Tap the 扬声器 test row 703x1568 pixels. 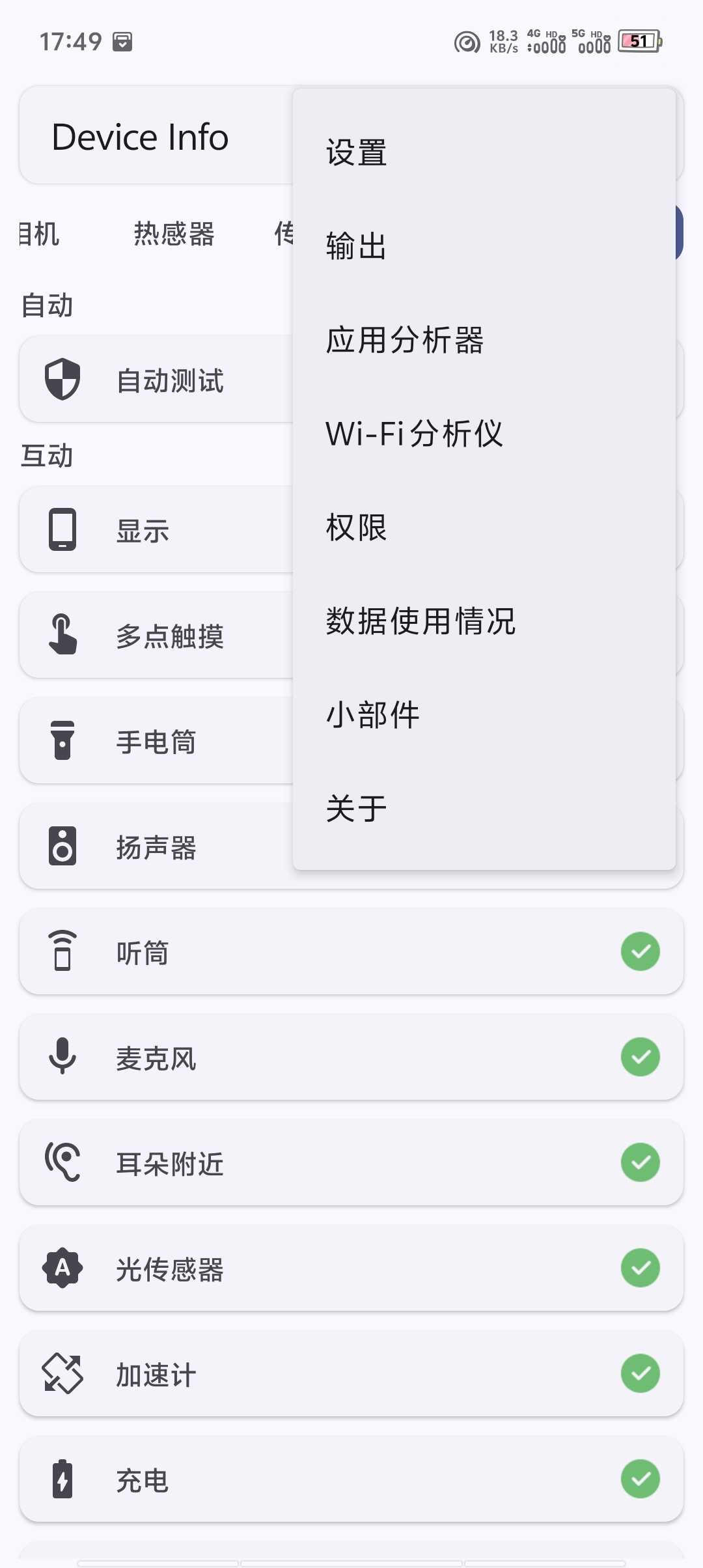tap(156, 847)
